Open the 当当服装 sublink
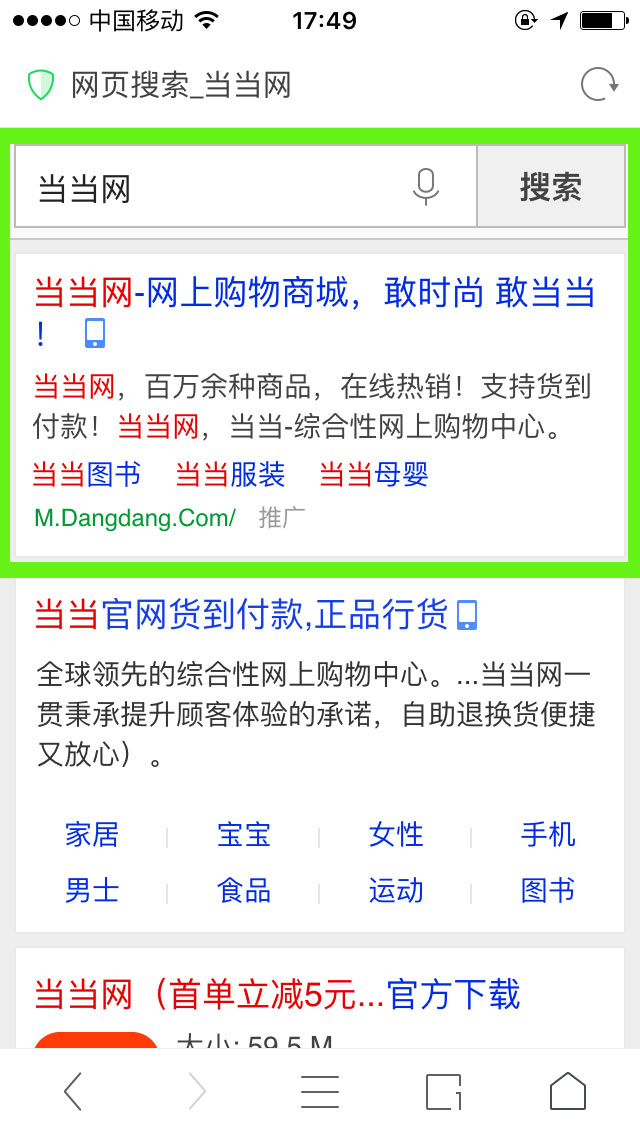Viewport: 640px width, 1136px height. 230,475
